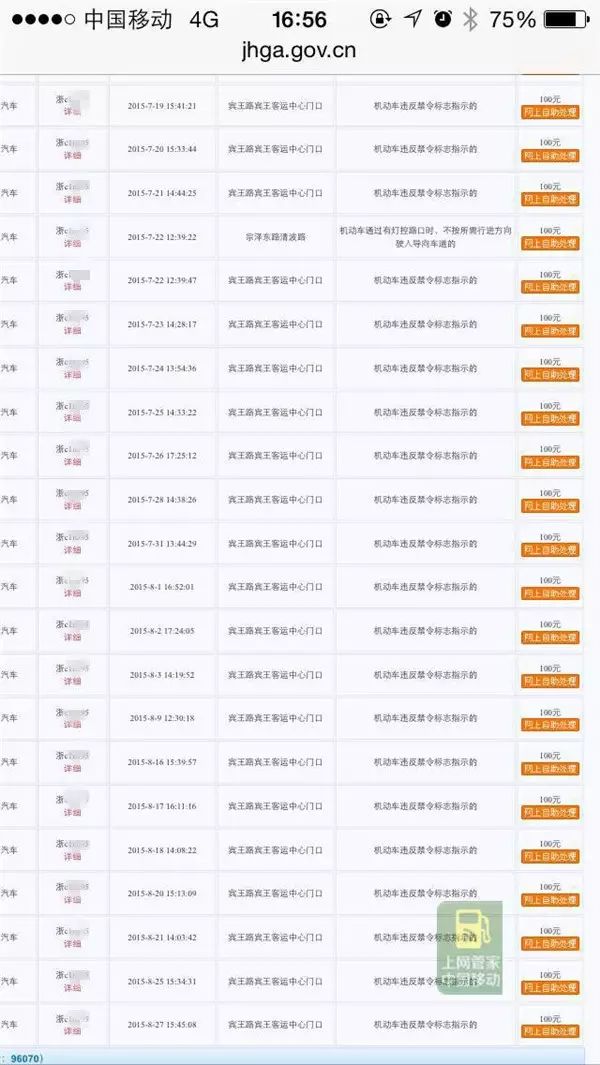View 详细 of the 宗泽东路清波路 violation
Screen dimensions: 600x1065
73,243
